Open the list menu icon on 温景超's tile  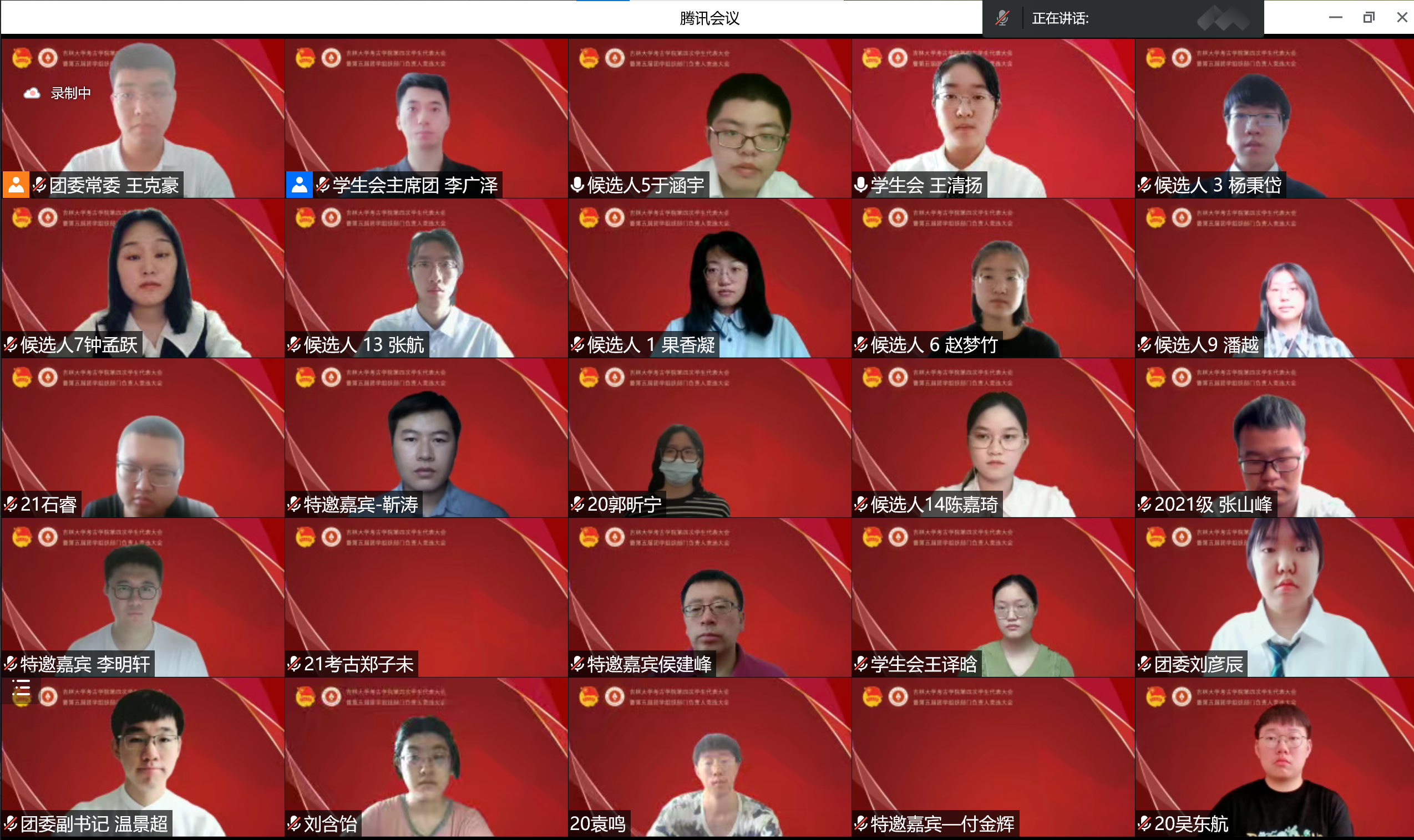tap(21, 688)
